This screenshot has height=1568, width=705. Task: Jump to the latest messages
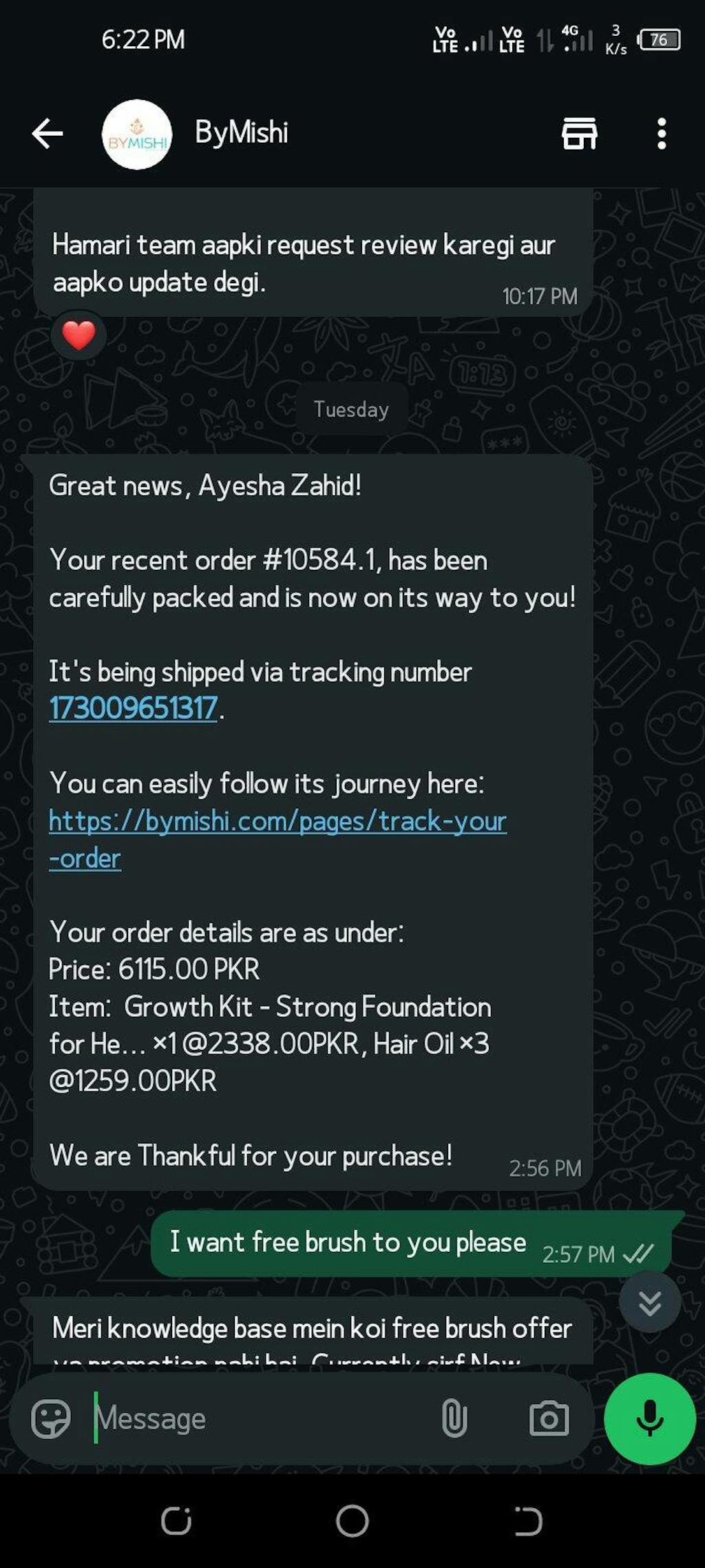649,1302
